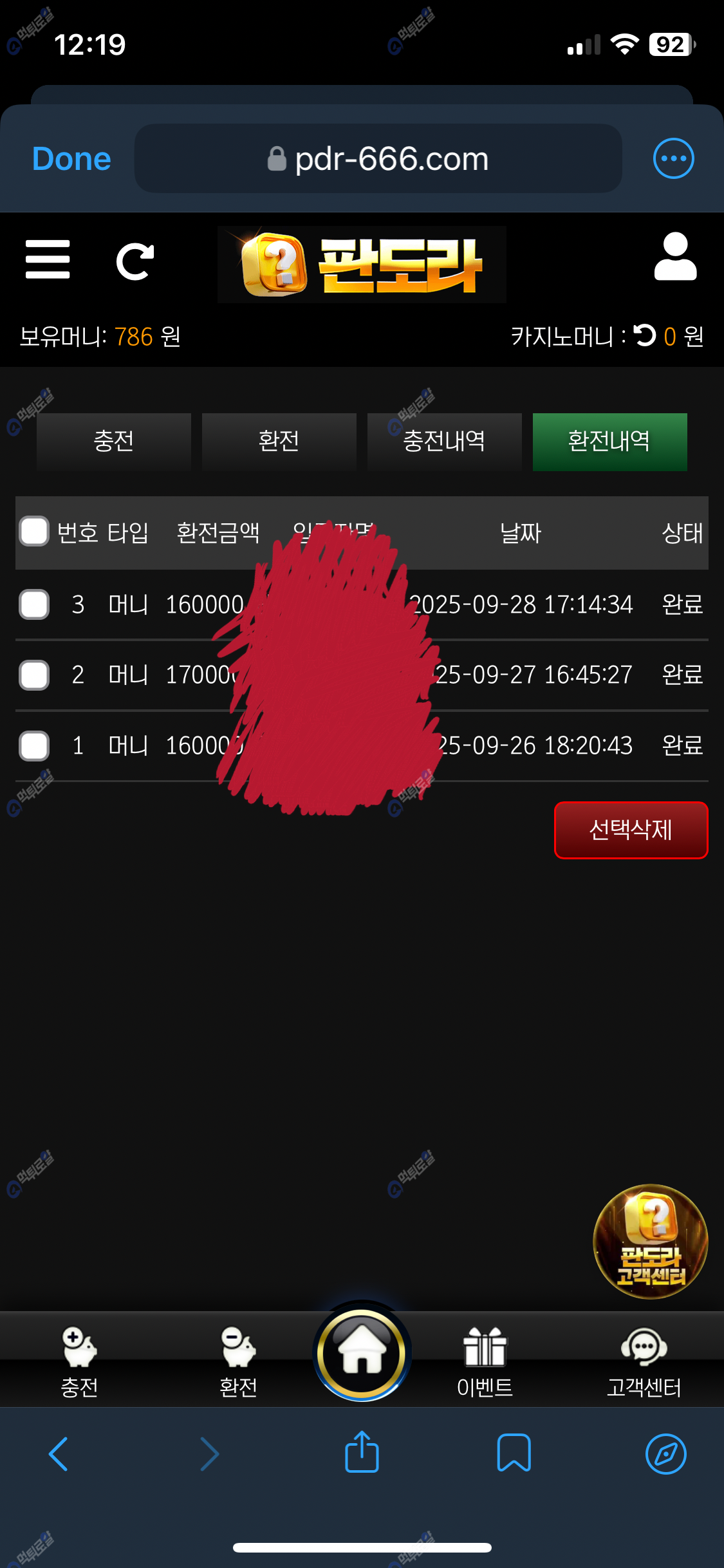724x1568 pixels.
Task: Refresh the page with the reload icon
Action: [x=135, y=261]
